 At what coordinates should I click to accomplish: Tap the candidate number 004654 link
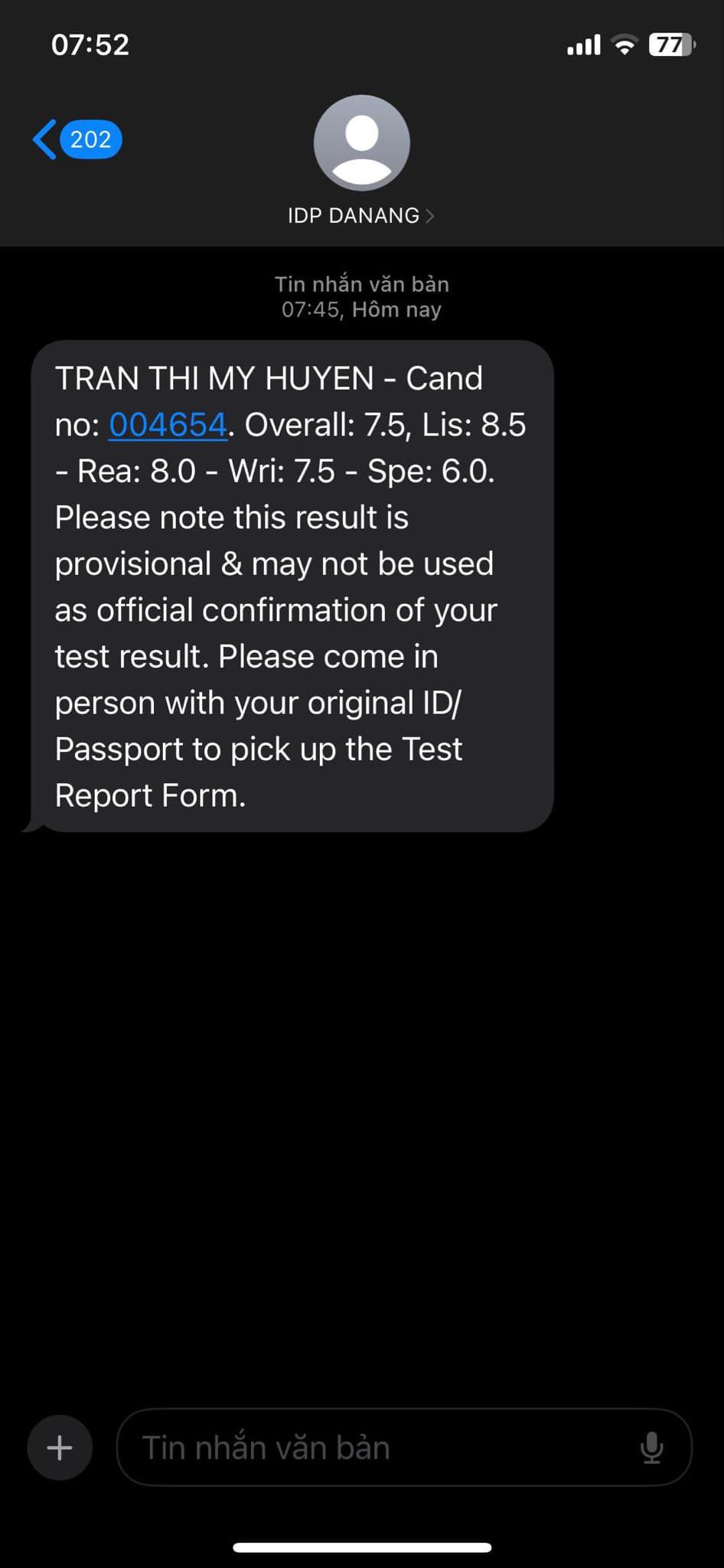(168, 425)
